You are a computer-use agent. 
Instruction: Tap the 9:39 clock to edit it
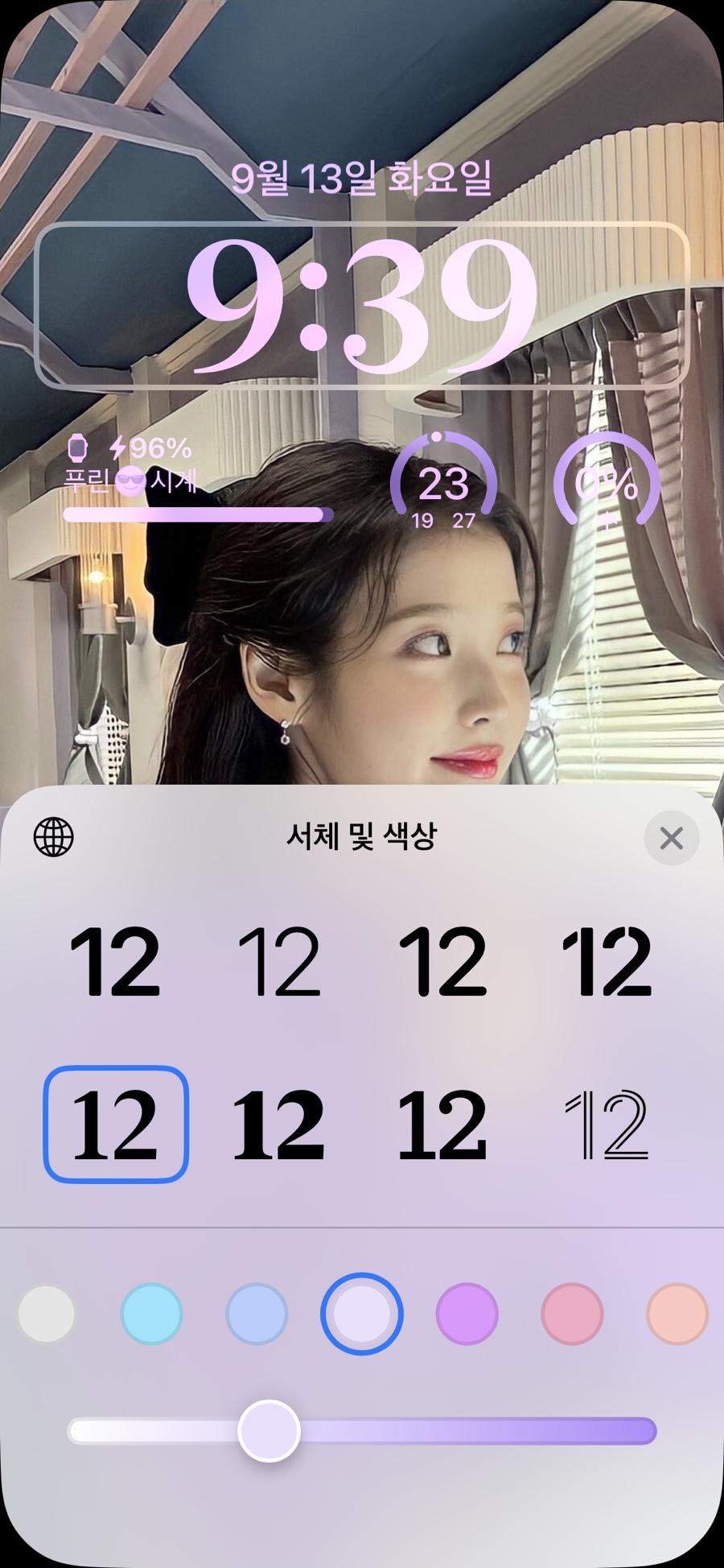click(x=362, y=307)
